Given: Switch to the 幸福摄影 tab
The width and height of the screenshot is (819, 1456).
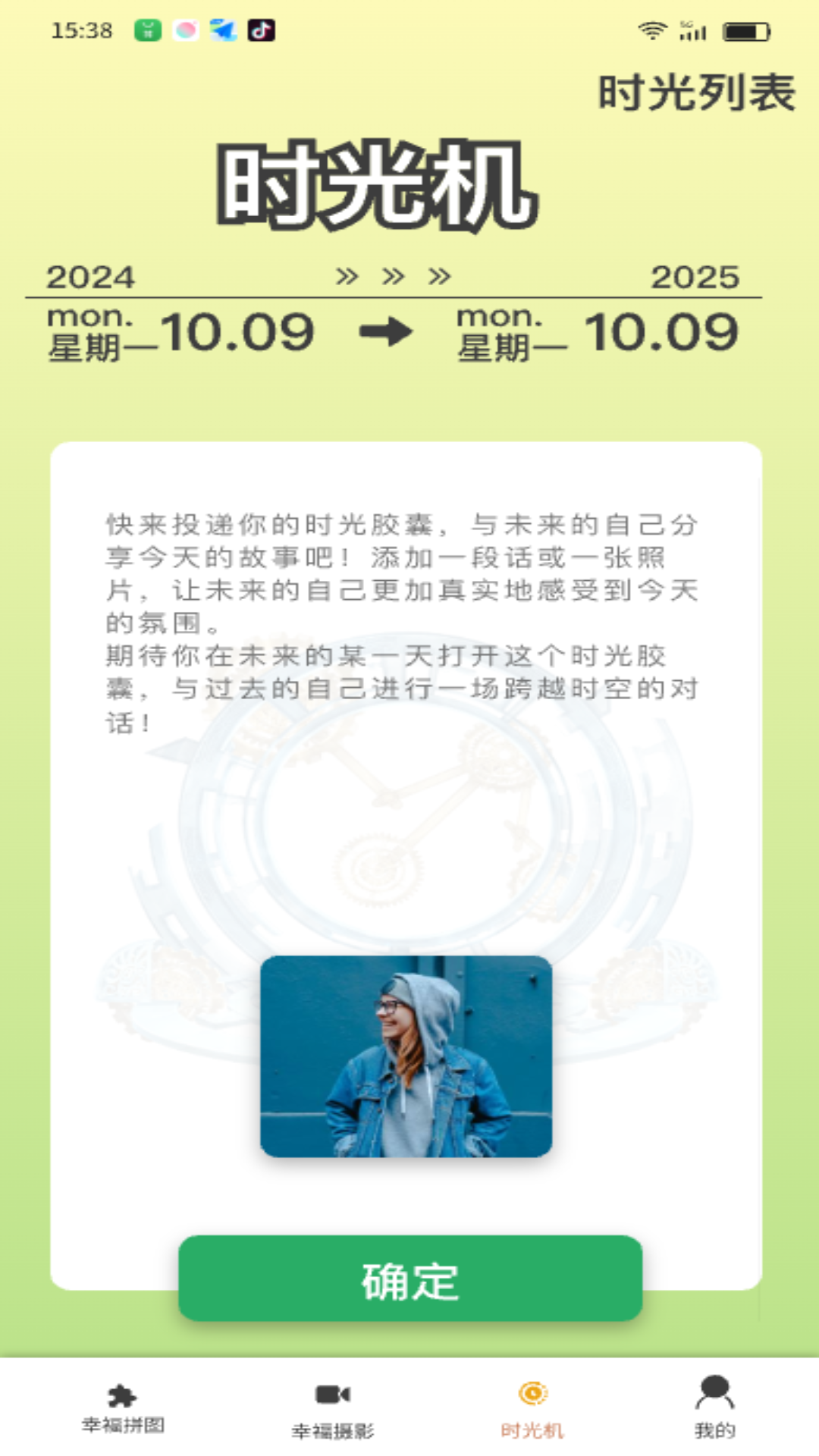Looking at the screenshot, I should [333, 1410].
